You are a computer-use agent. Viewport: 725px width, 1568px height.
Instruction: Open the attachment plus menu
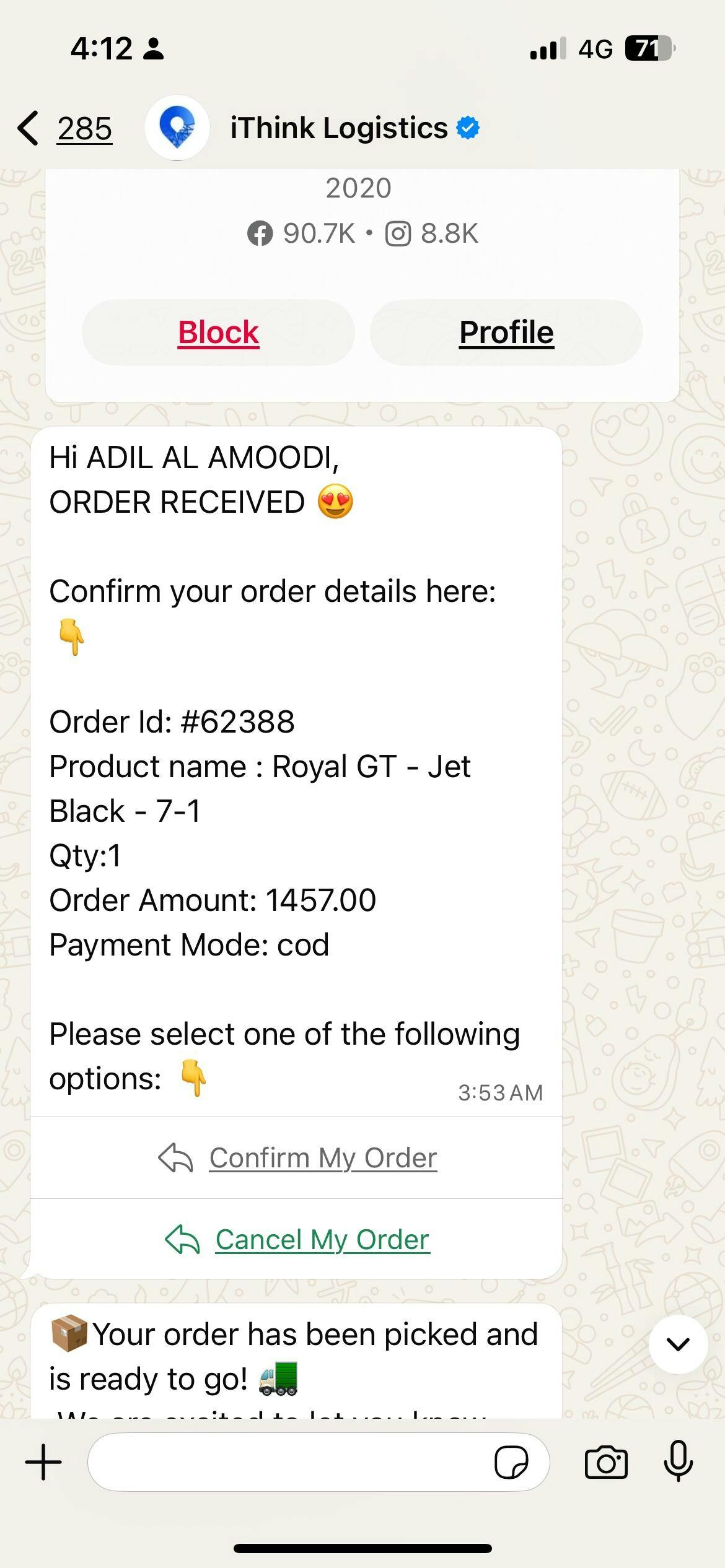[x=43, y=1462]
